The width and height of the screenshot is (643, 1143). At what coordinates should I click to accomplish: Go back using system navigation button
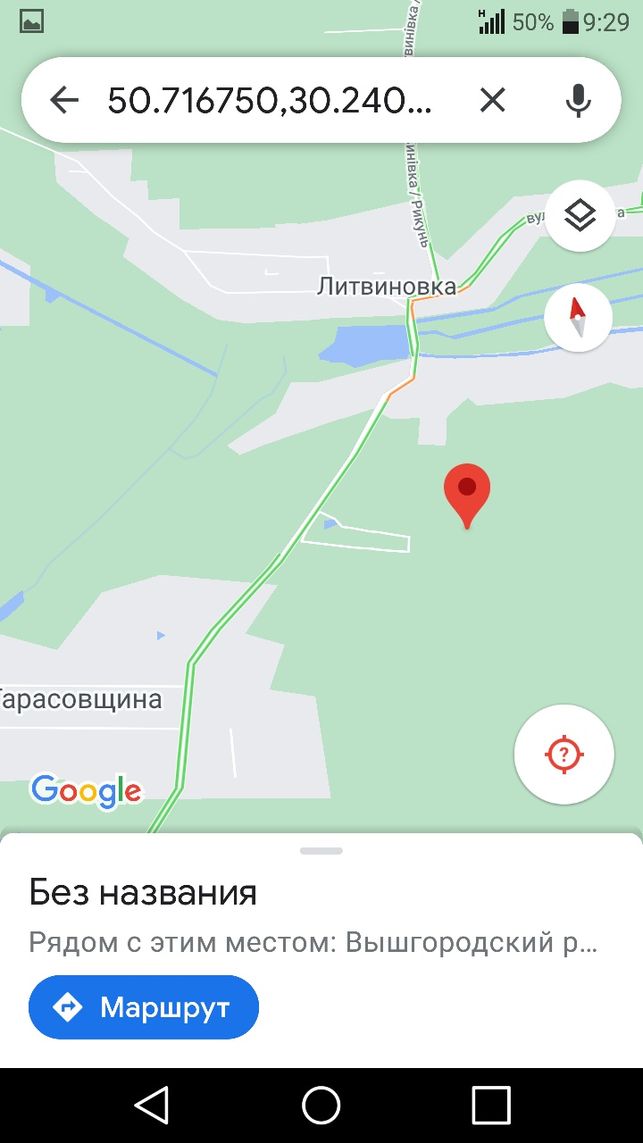click(x=152, y=1105)
